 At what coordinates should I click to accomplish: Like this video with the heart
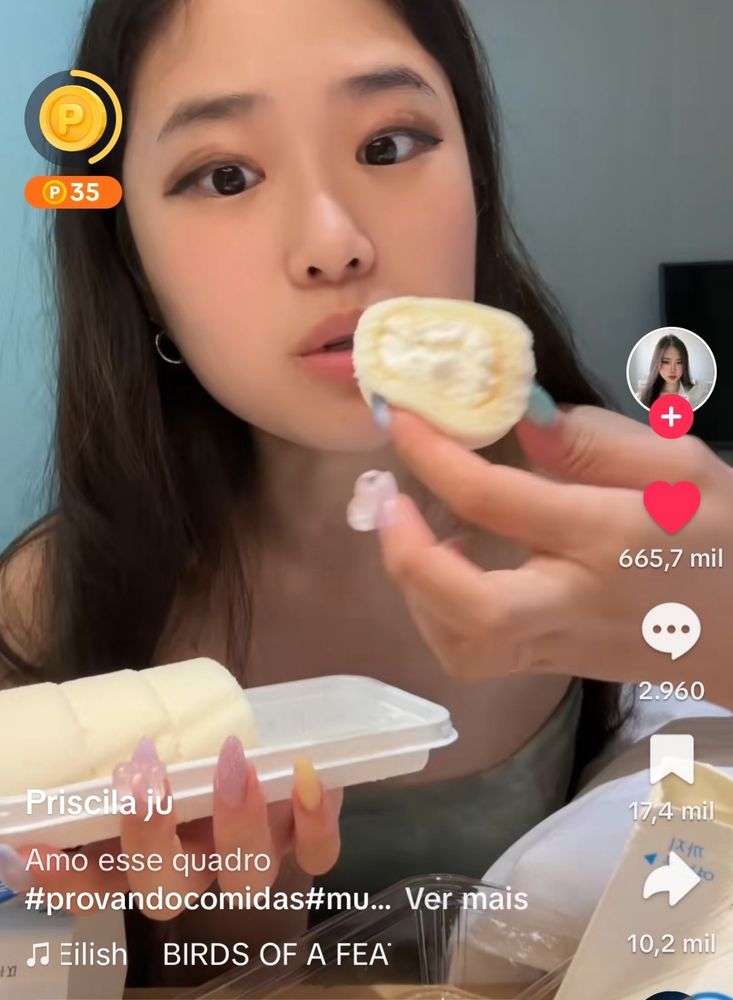[671, 507]
